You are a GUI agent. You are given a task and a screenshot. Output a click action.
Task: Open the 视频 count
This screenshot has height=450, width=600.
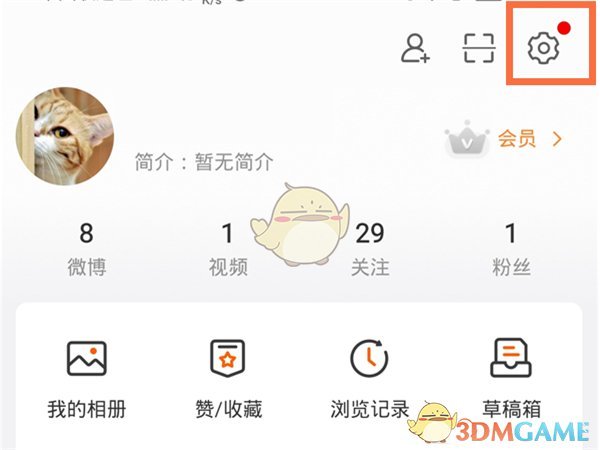click(x=227, y=249)
